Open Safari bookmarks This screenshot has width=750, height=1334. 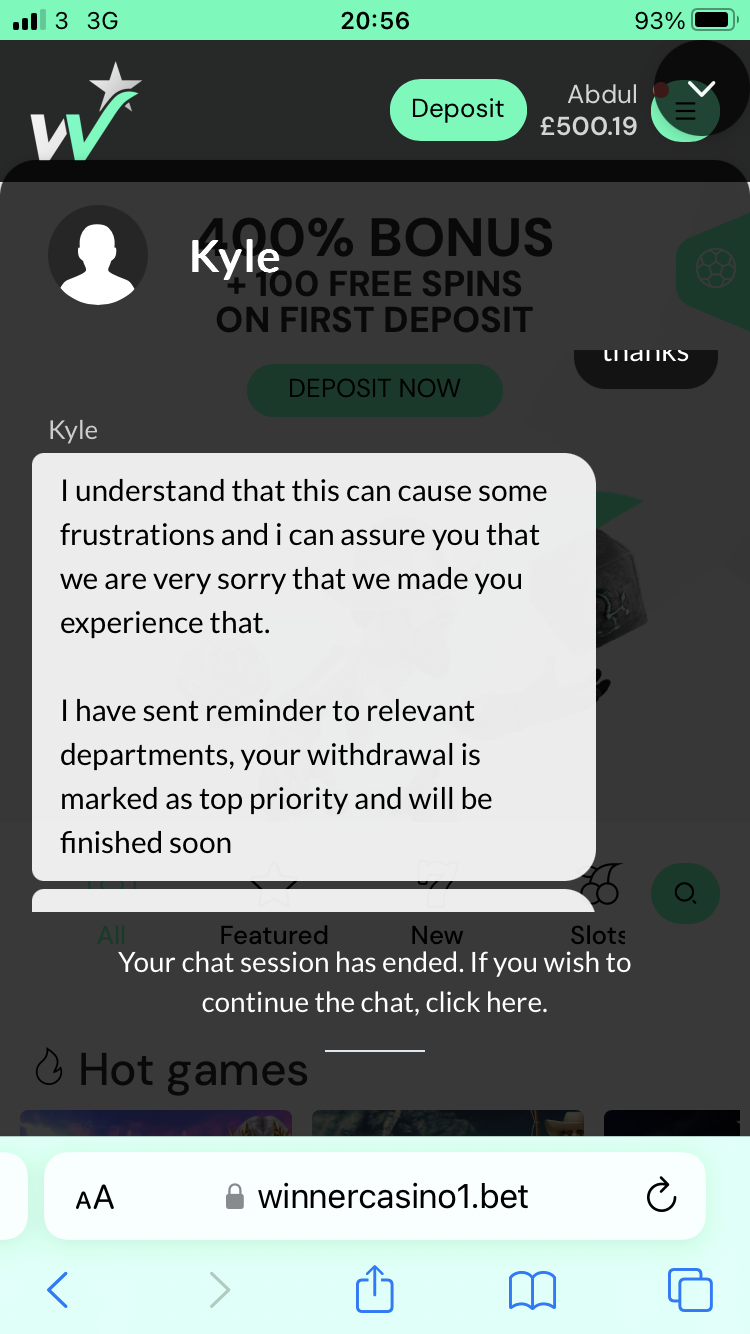pos(532,1290)
